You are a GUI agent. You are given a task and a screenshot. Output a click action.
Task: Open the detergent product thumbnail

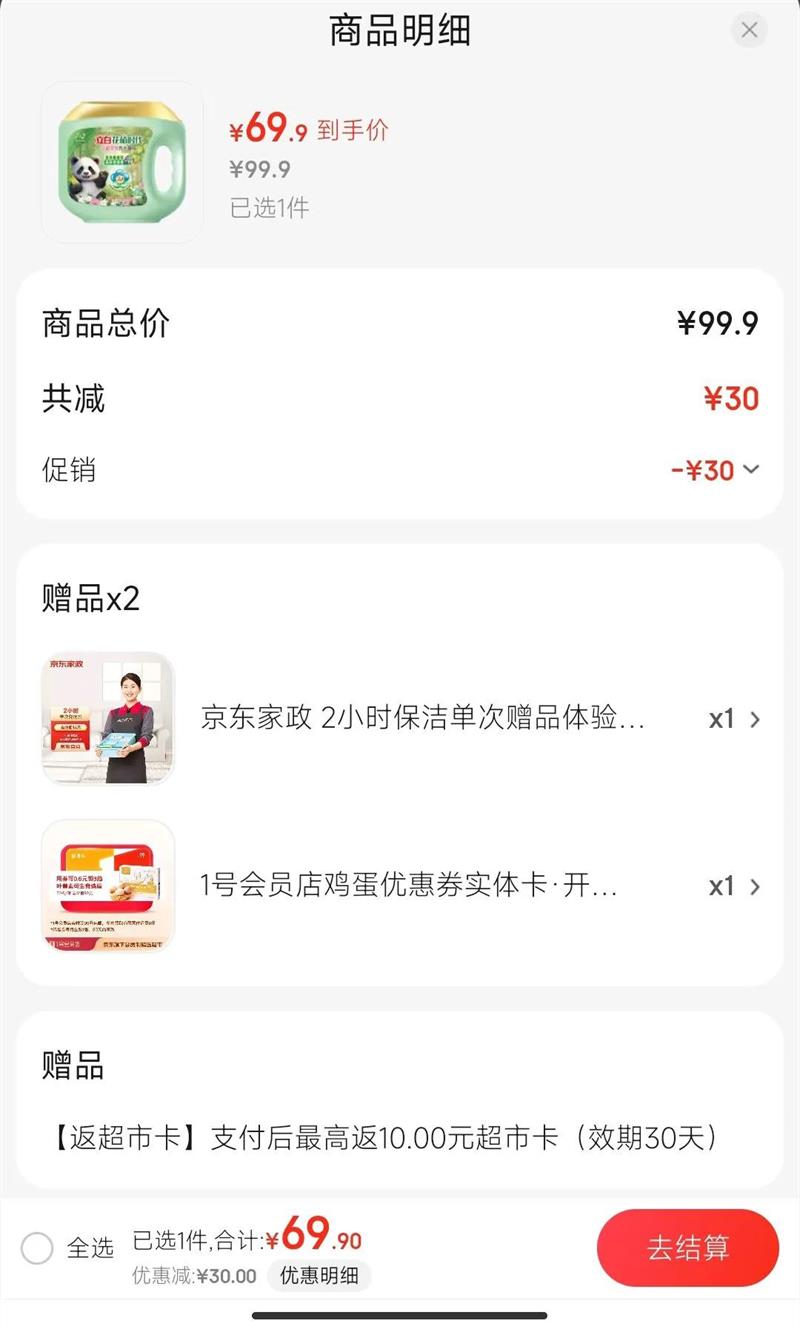click(x=122, y=162)
